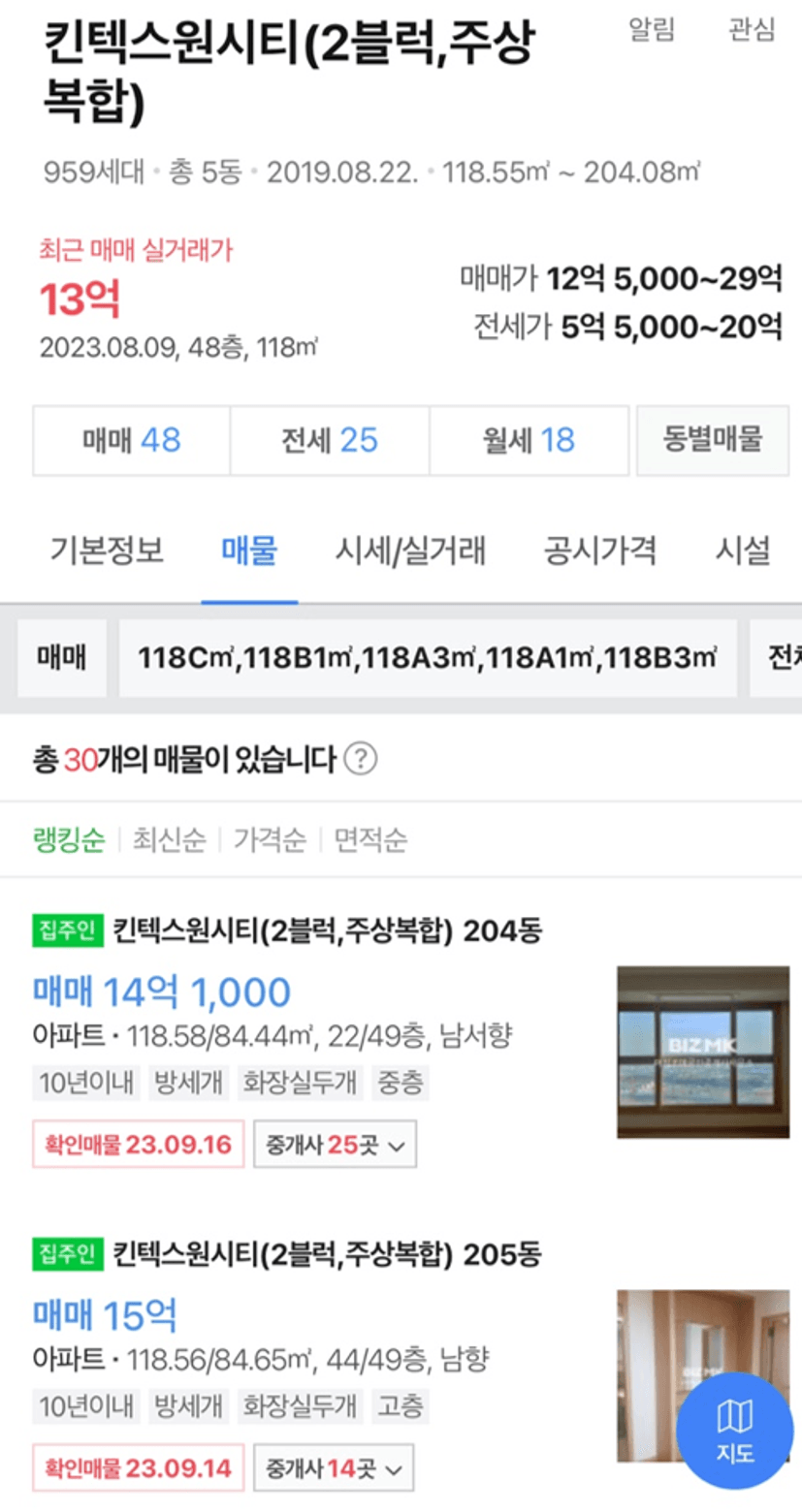Show 전세 25 listings
The image size is (802, 1512).
[330, 441]
